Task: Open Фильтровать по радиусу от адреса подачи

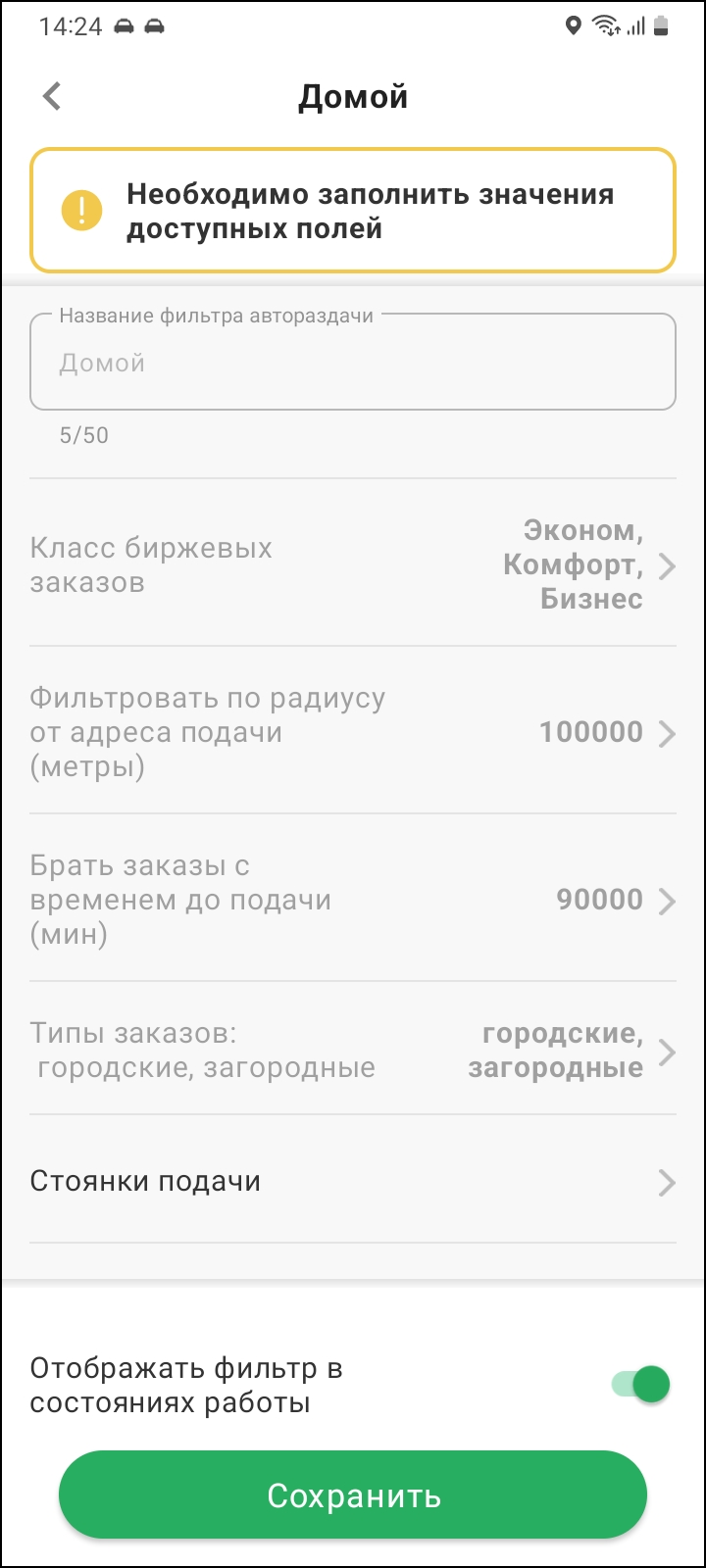Action: point(353,732)
